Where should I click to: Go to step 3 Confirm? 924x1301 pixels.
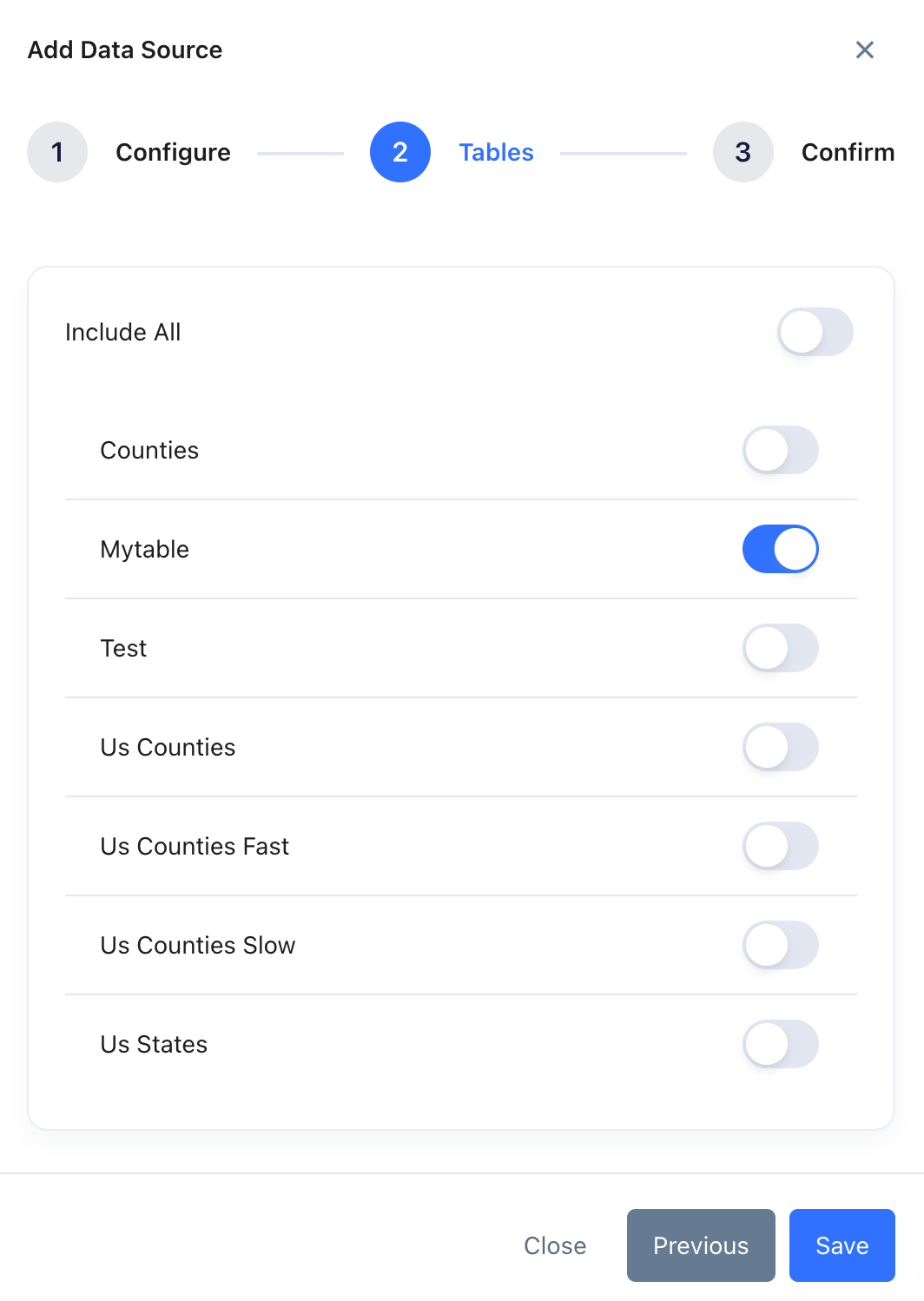coord(743,152)
